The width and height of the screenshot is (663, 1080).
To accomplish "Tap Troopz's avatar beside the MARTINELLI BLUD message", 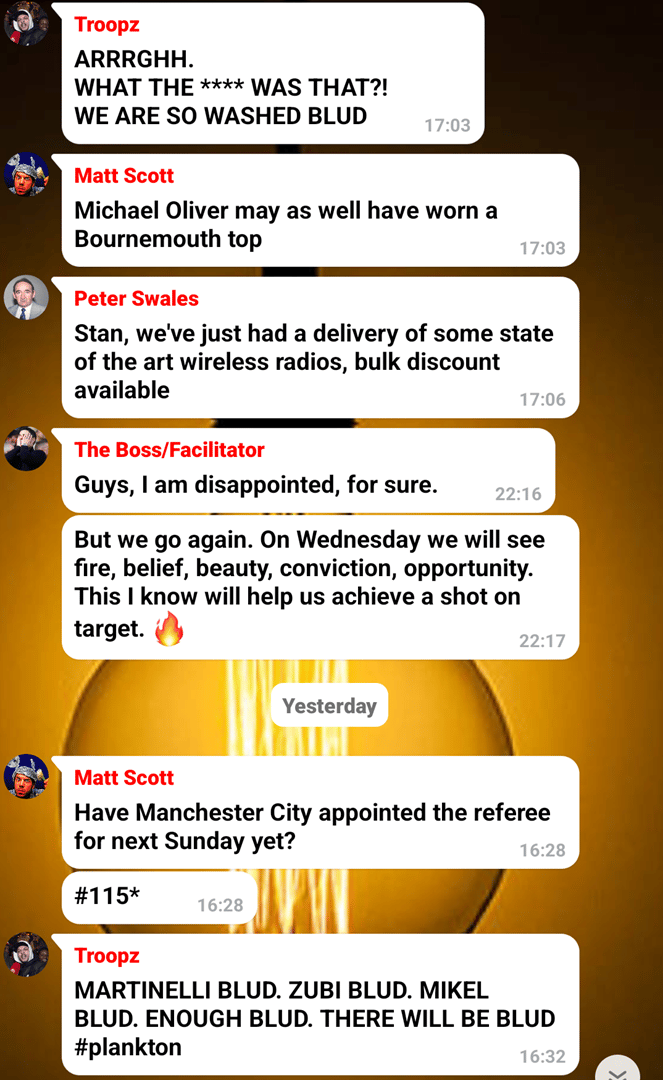I will [x=26, y=954].
